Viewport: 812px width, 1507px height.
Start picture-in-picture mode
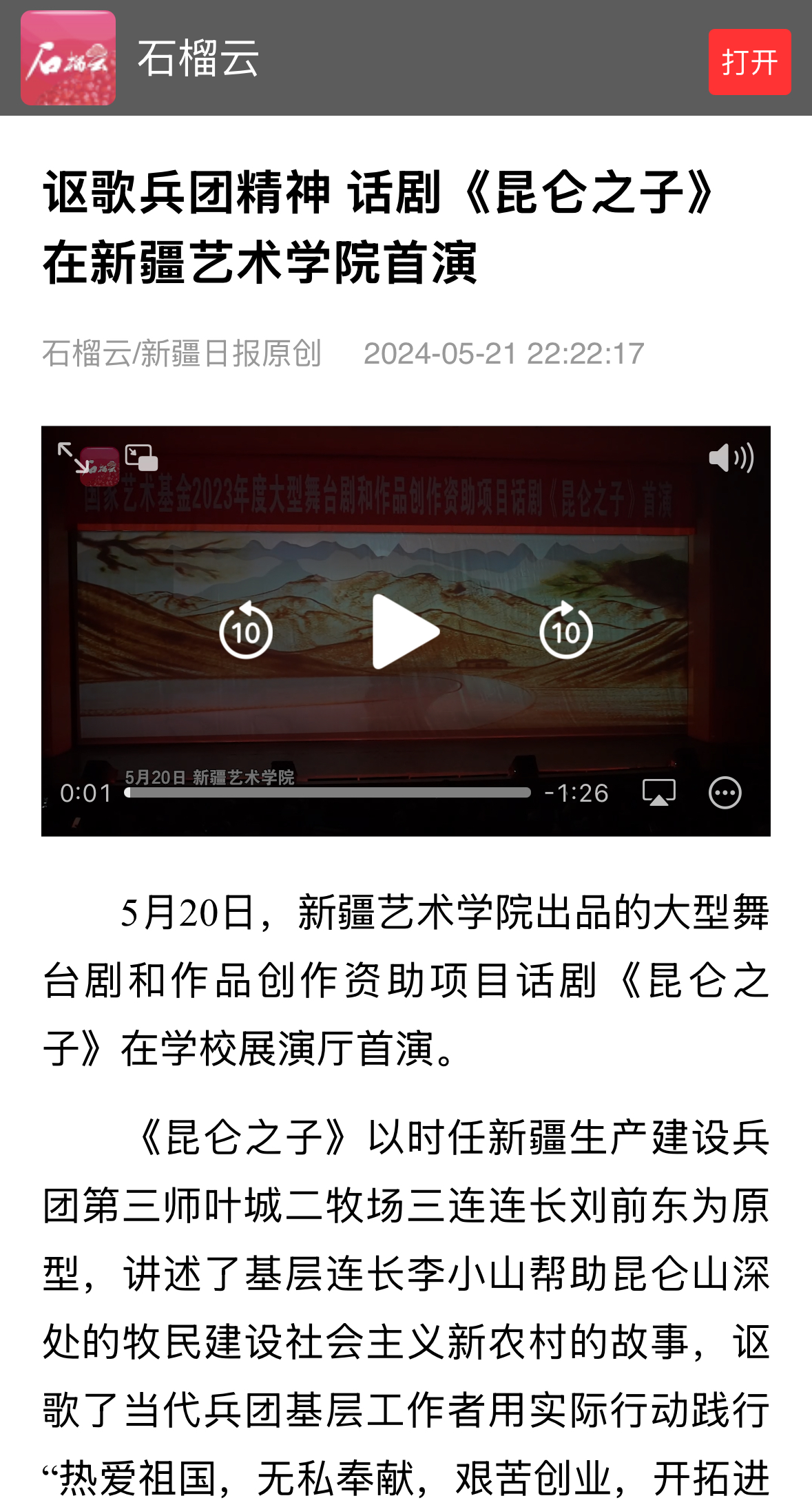pos(142,458)
